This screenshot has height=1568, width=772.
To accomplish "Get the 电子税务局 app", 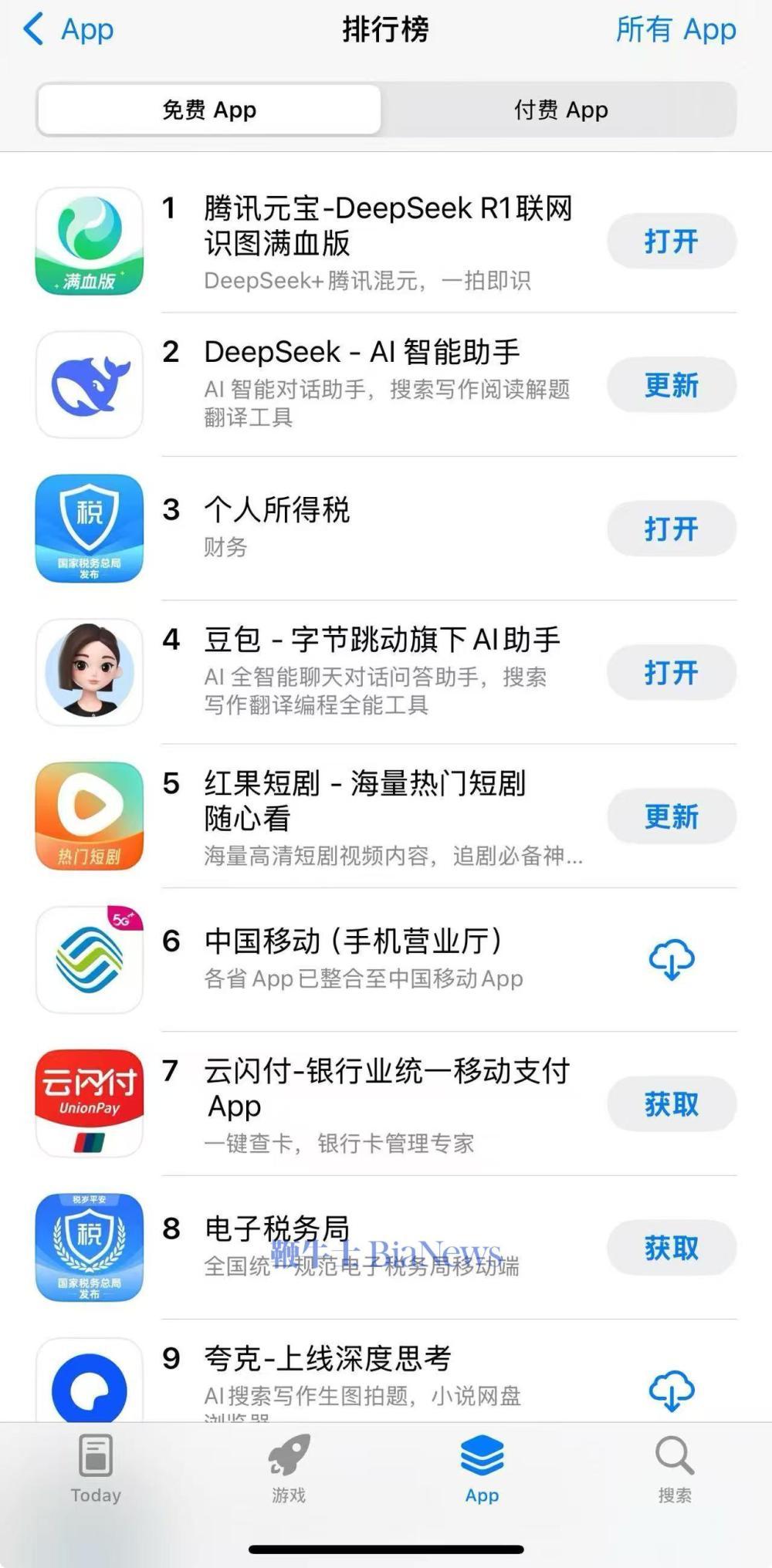I will [x=671, y=1248].
